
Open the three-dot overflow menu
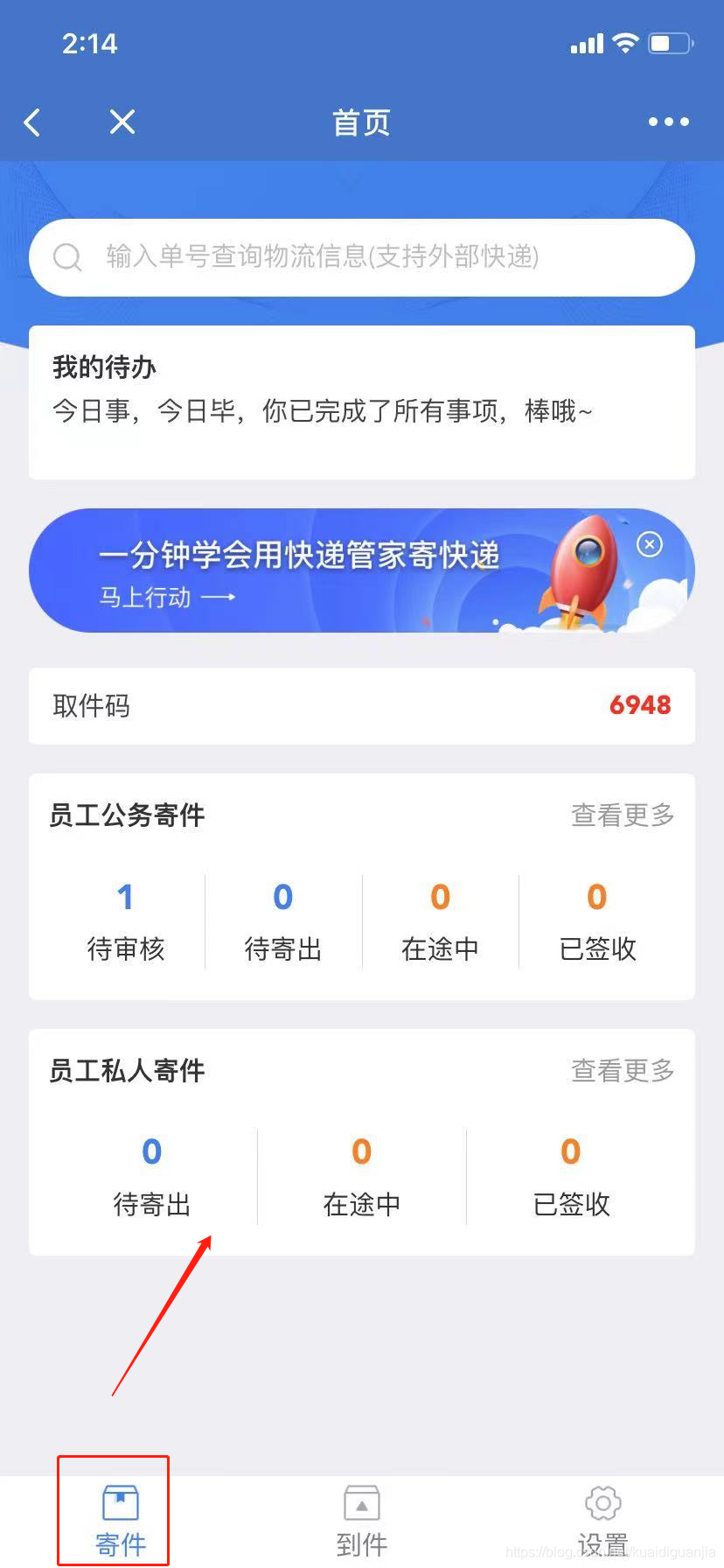[x=668, y=122]
